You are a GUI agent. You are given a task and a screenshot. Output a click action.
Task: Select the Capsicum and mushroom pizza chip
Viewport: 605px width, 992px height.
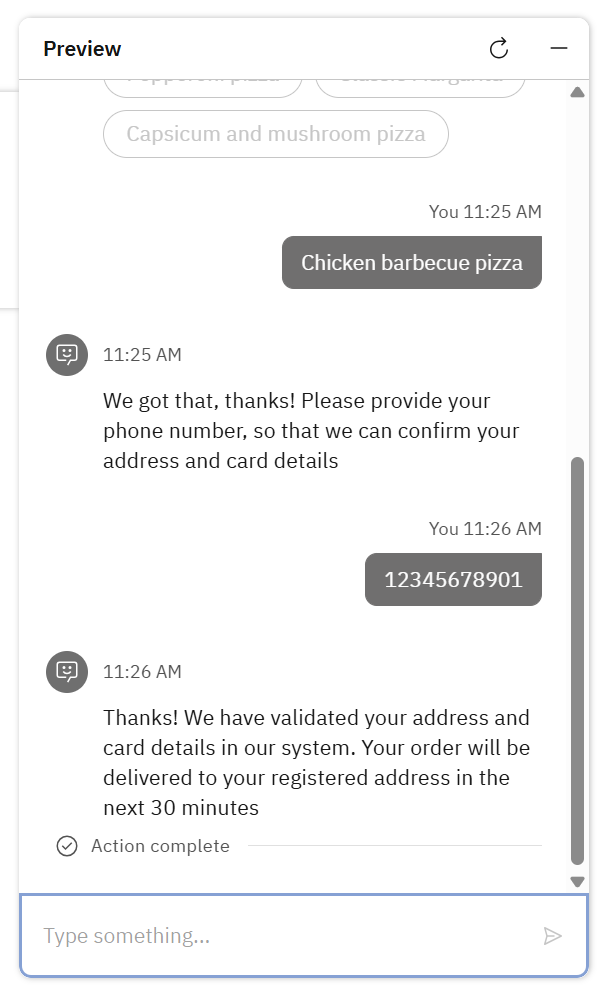(x=275, y=134)
